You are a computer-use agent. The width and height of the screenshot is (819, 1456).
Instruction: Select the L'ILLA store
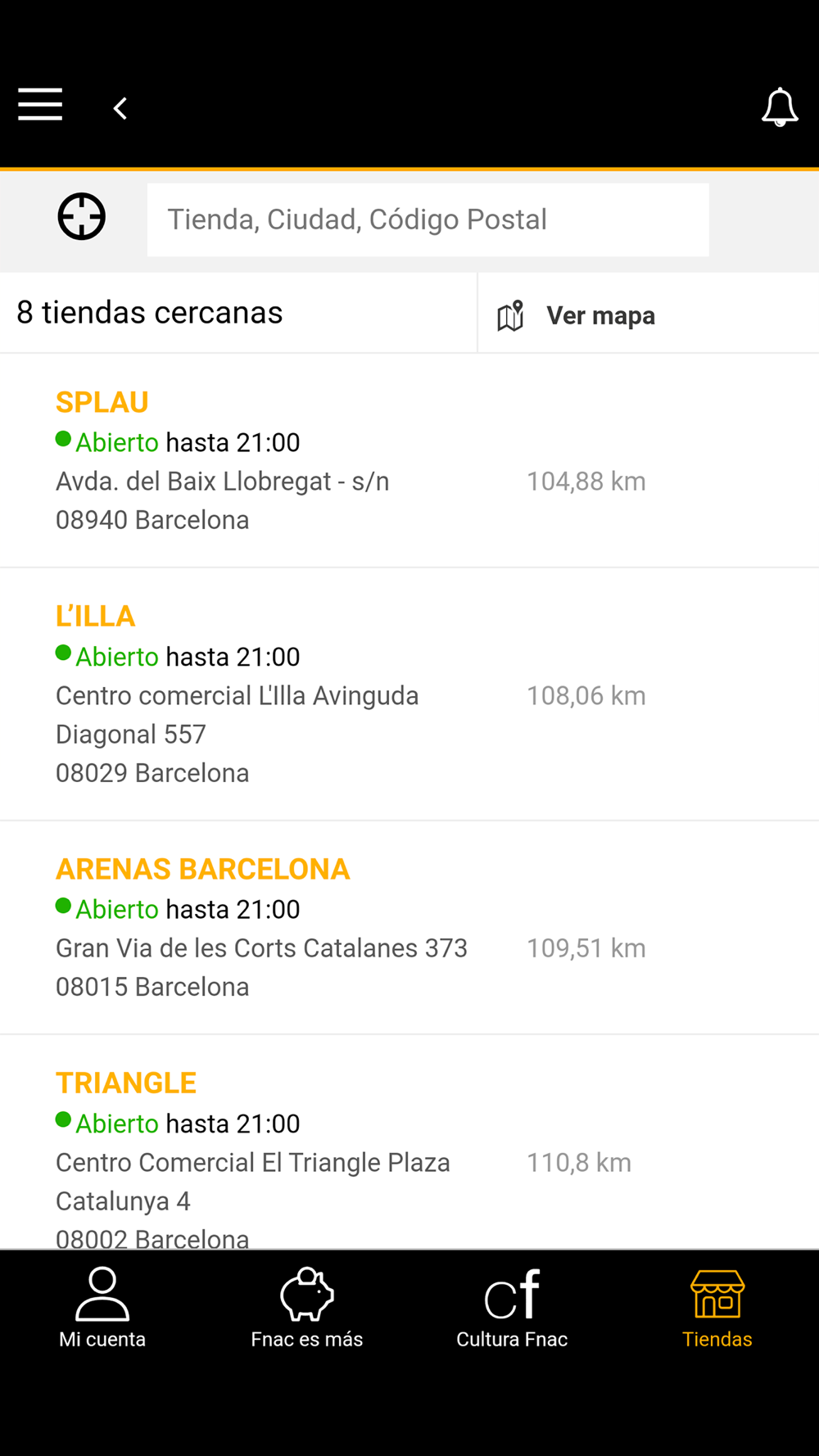tap(95, 616)
